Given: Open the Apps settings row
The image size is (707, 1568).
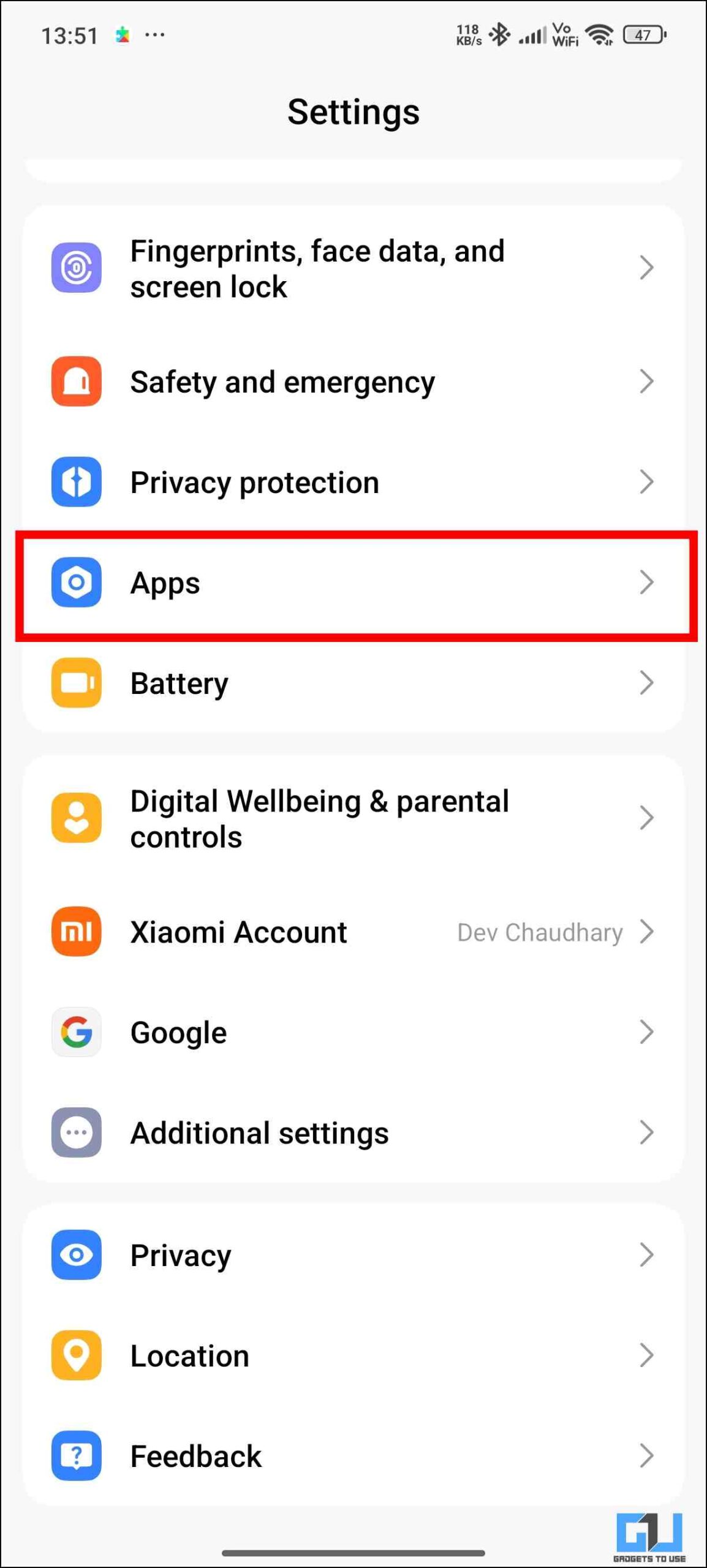Looking at the screenshot, I should 353,582.
